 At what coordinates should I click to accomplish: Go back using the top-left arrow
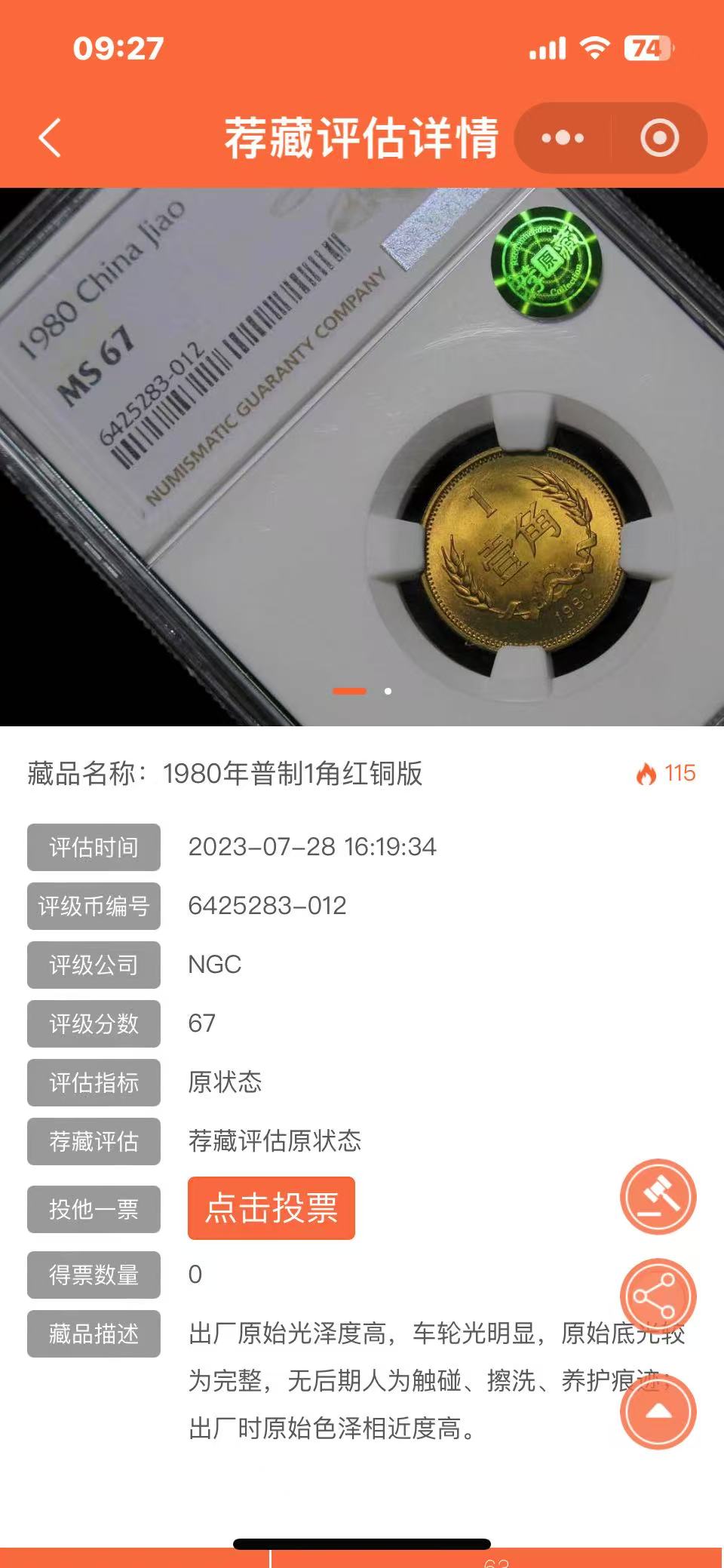(x=50, y=139)
